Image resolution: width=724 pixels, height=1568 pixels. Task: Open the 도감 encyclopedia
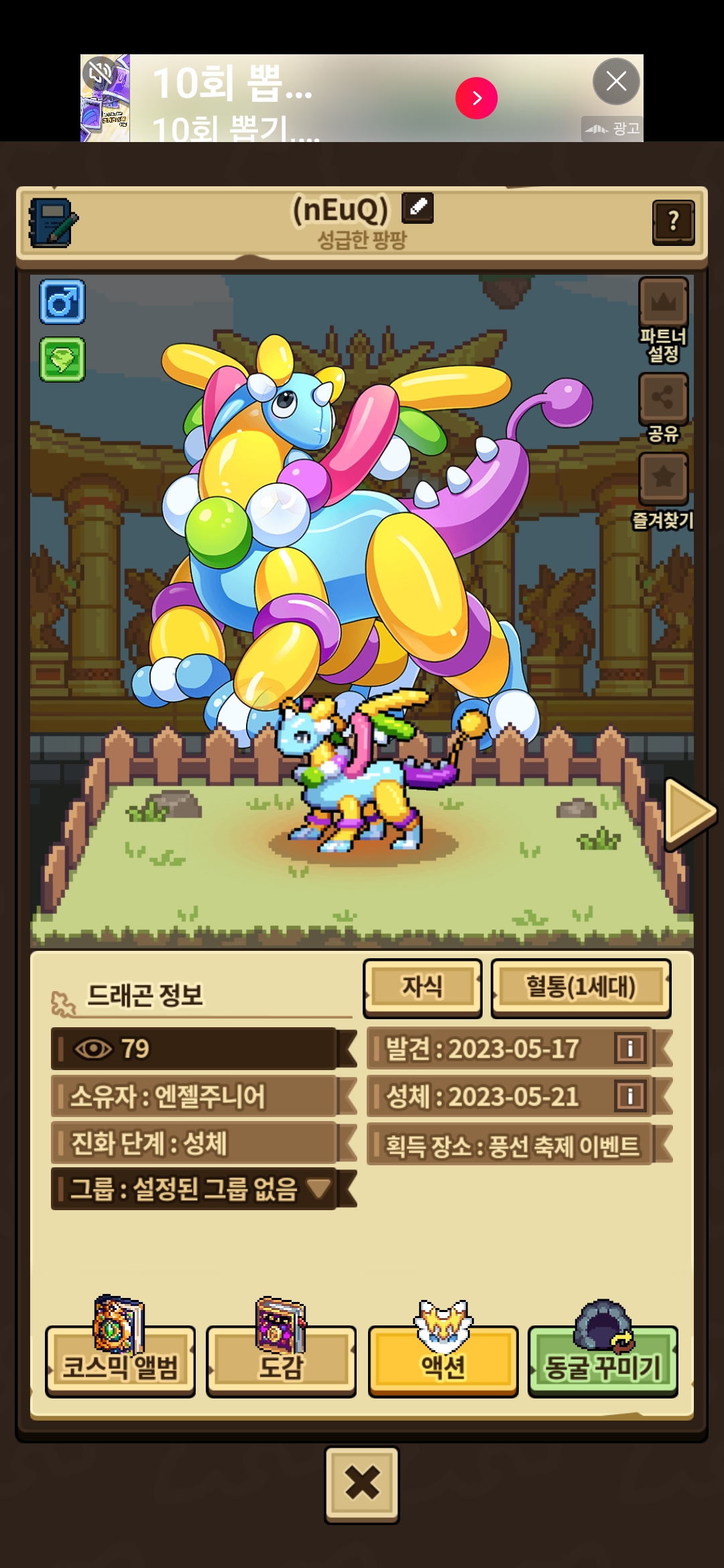pyautogui.click(x=281, y=1360)
